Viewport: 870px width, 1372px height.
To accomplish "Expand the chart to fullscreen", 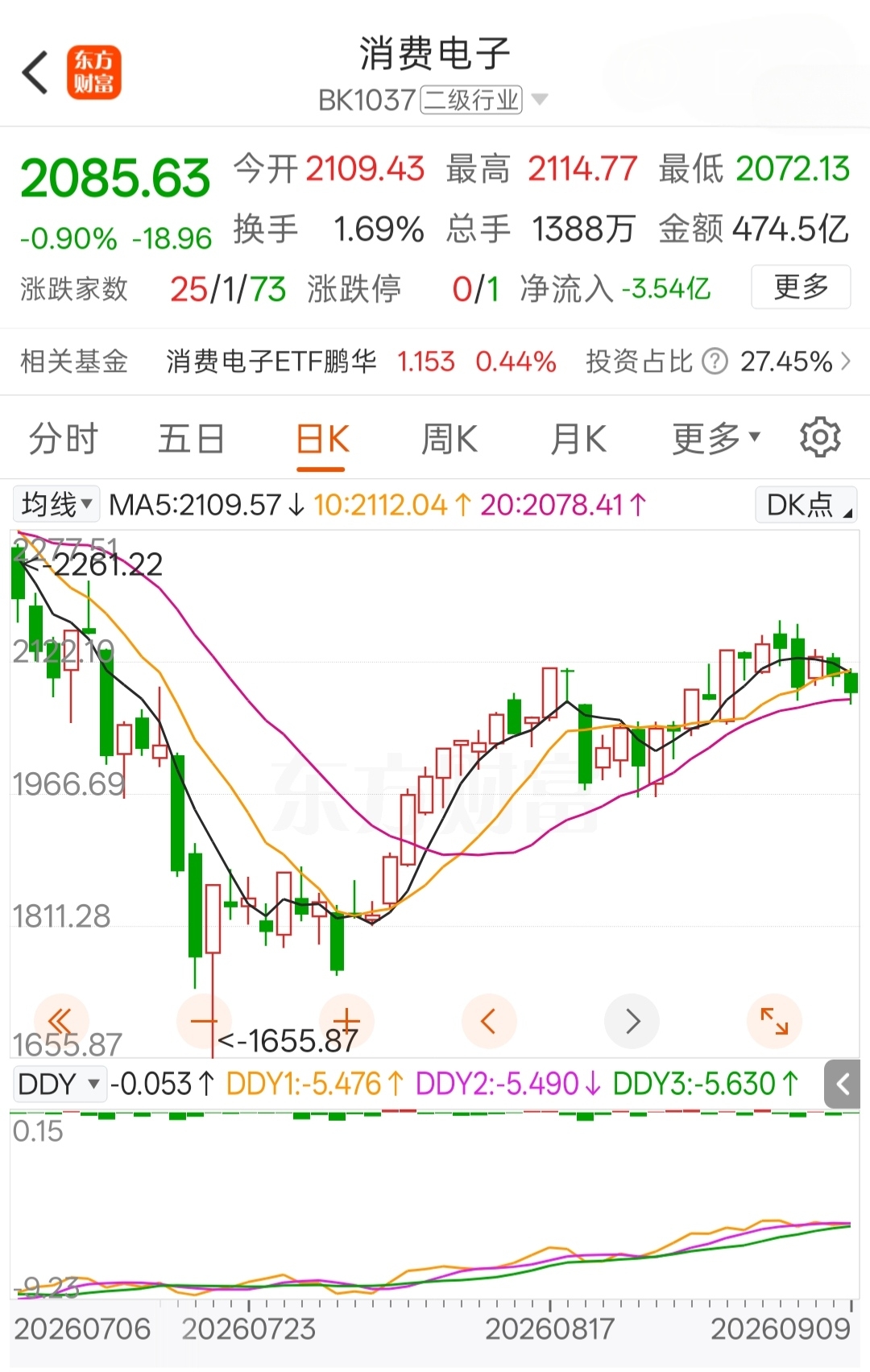I will coord(775,1021).
